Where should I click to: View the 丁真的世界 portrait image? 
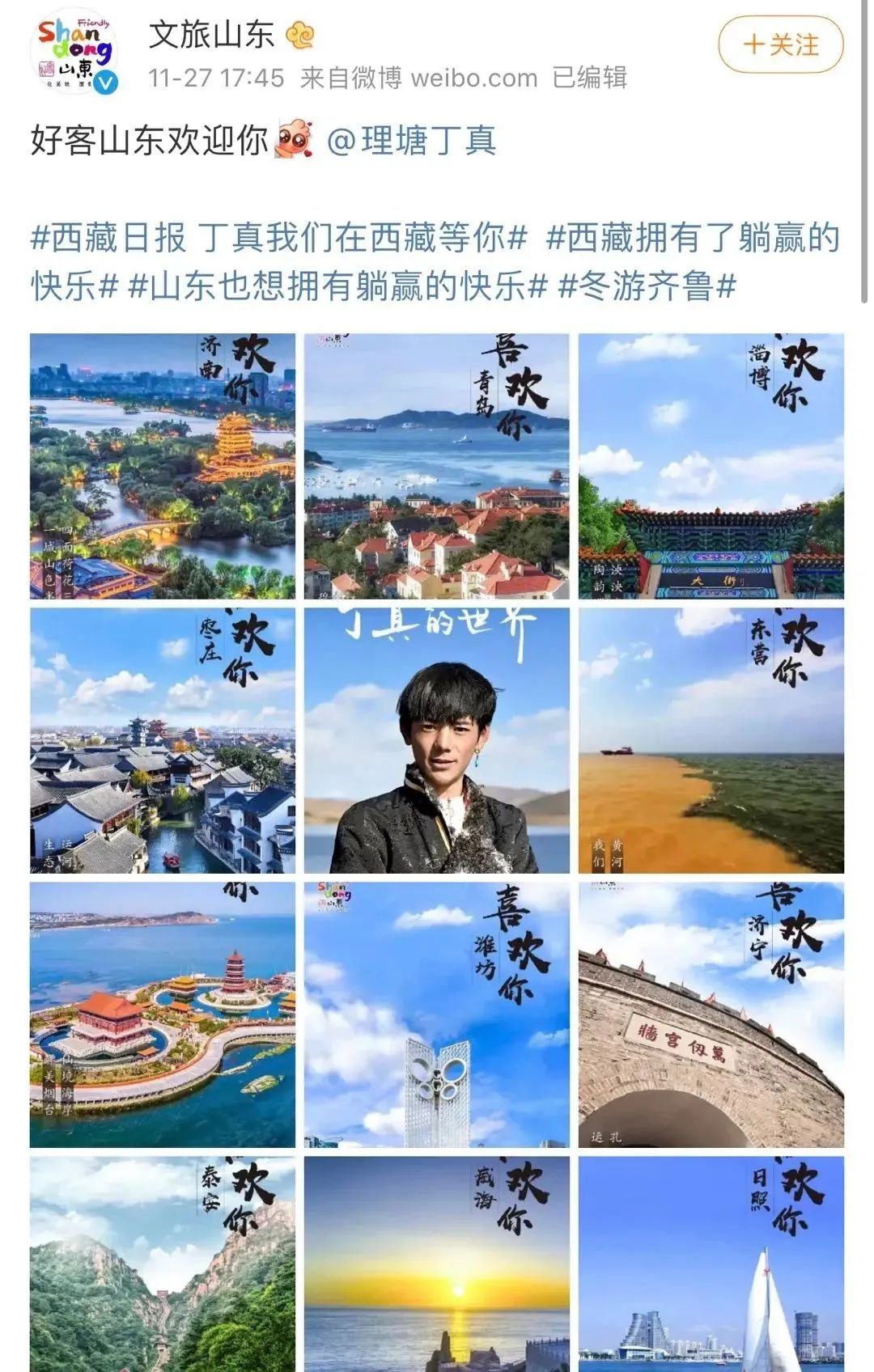click(x=437, y=740)
